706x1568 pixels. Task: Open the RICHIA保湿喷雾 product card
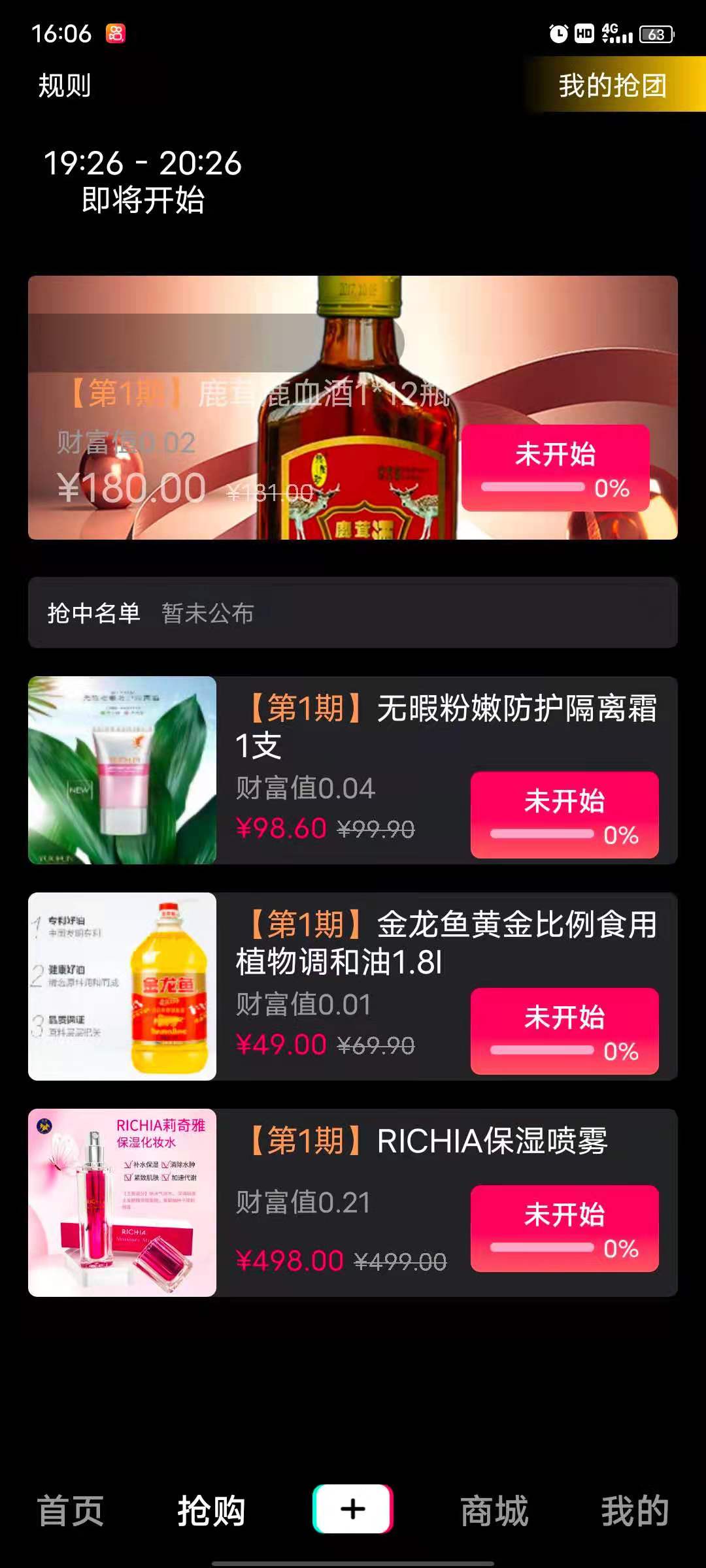[123, 1202]
